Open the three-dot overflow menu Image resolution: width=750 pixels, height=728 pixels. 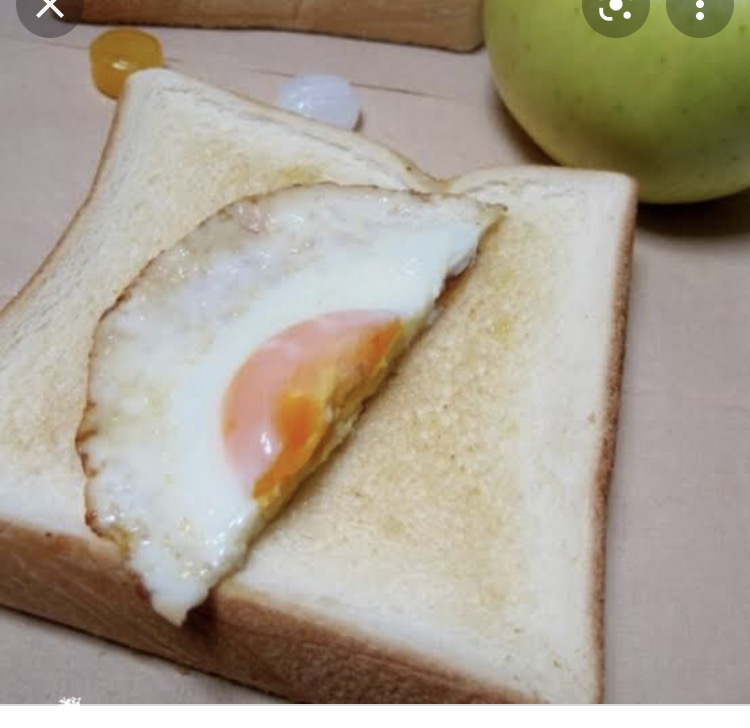coord(699,9)
